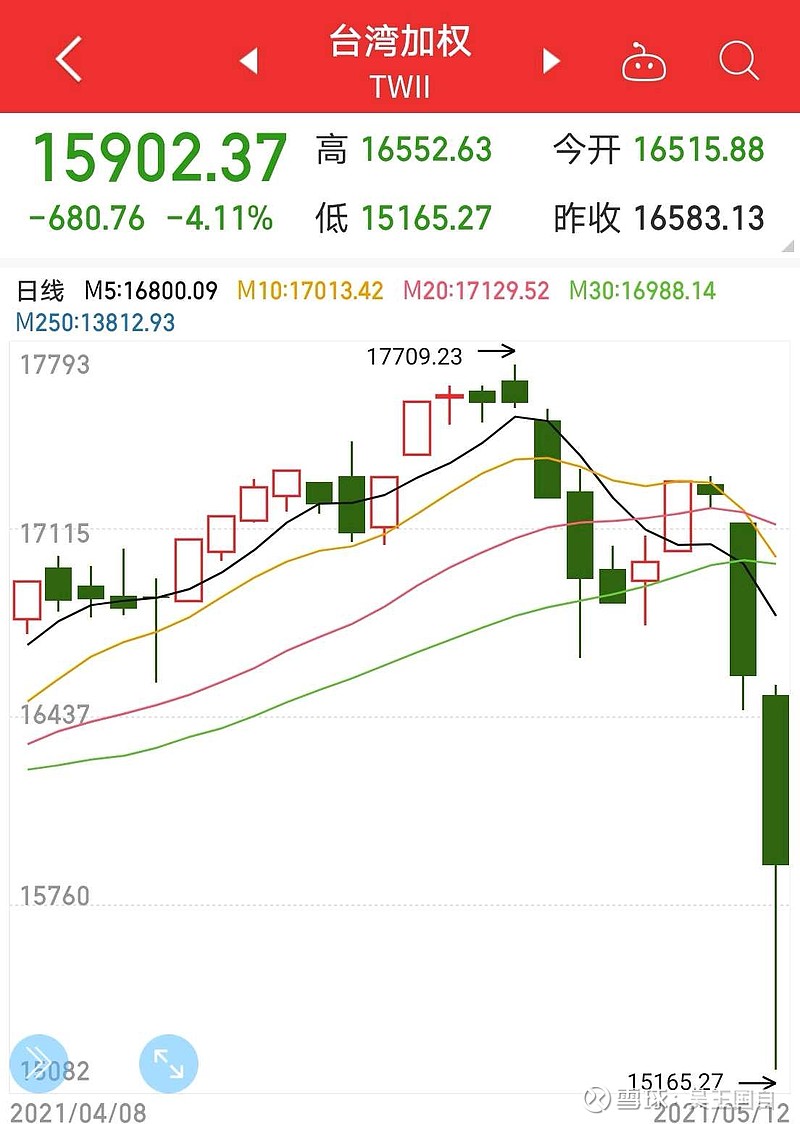Go back from the TWII page

(x=68, y=60)
